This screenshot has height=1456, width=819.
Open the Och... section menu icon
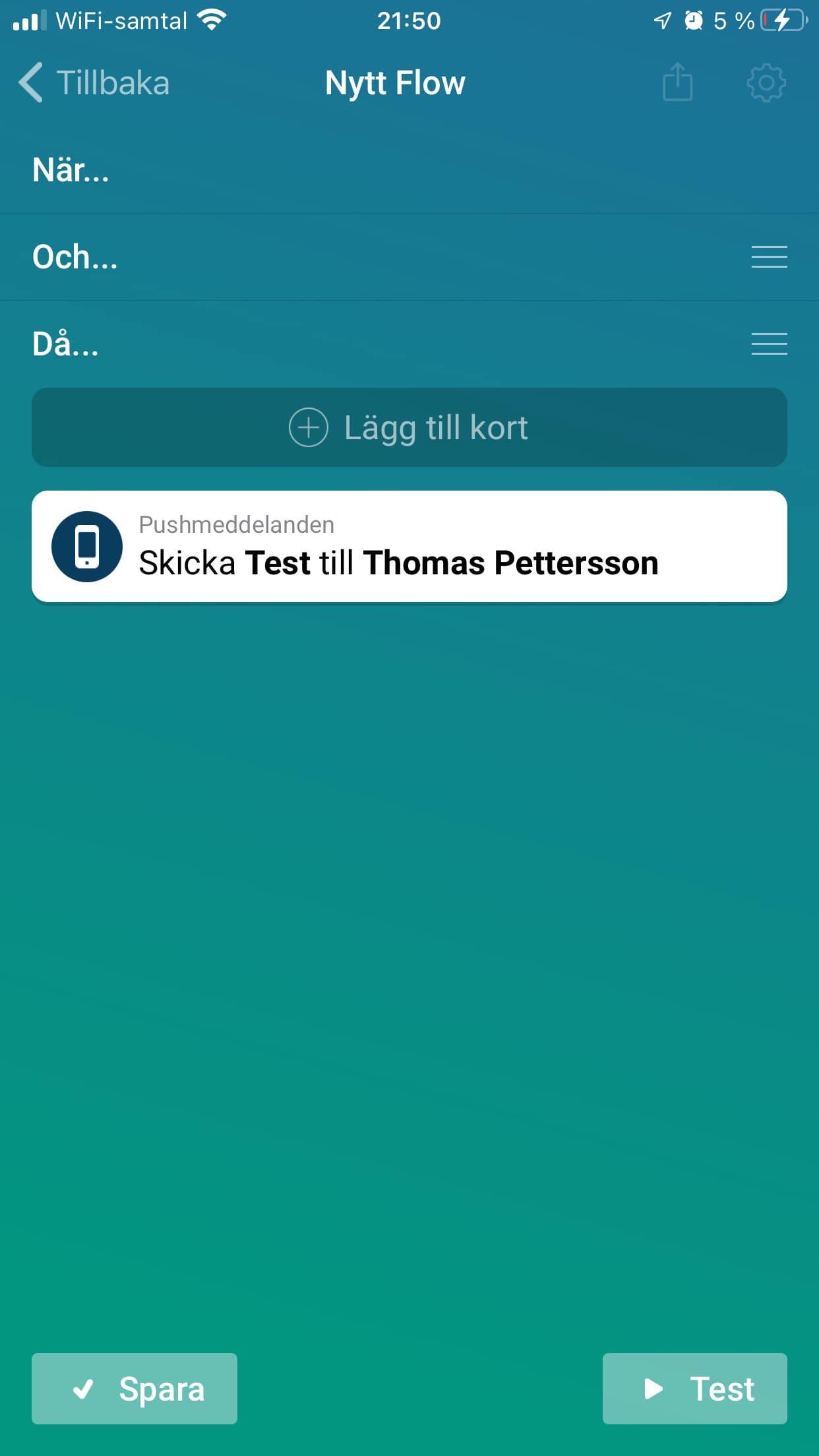pos(769,257)
